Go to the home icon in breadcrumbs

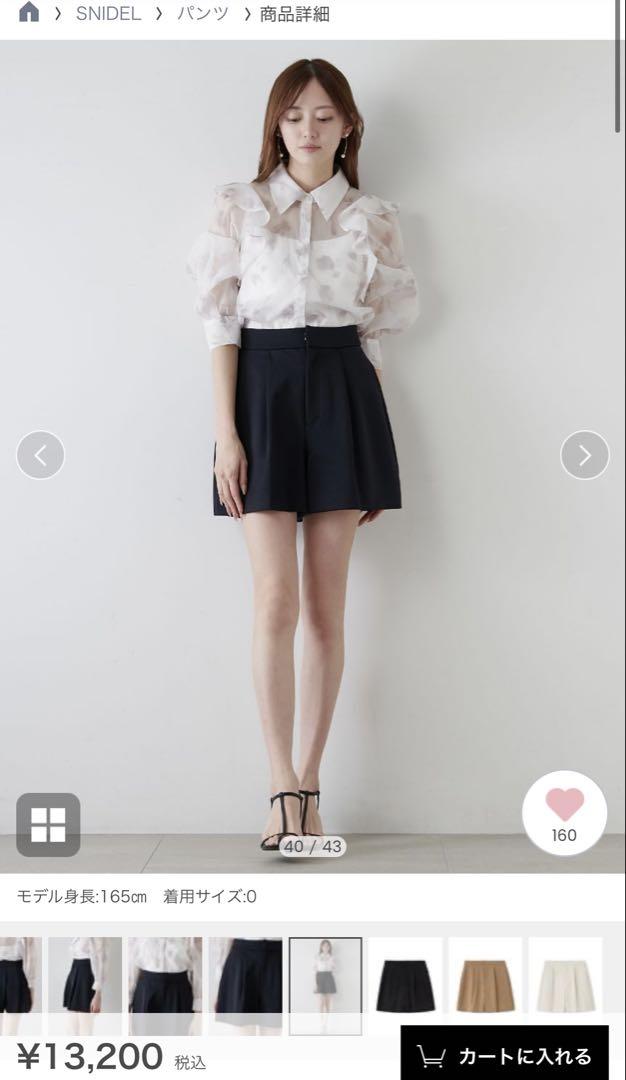tap(28, 12)
